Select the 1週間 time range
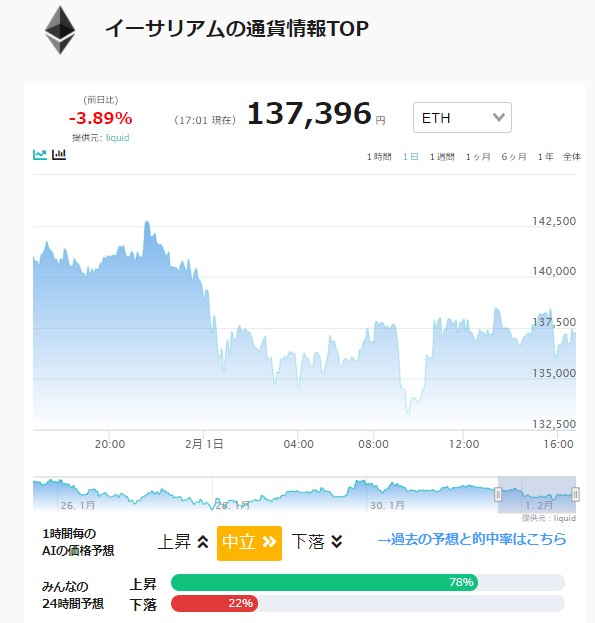The image size is (595, 623). tap(442, 157)
